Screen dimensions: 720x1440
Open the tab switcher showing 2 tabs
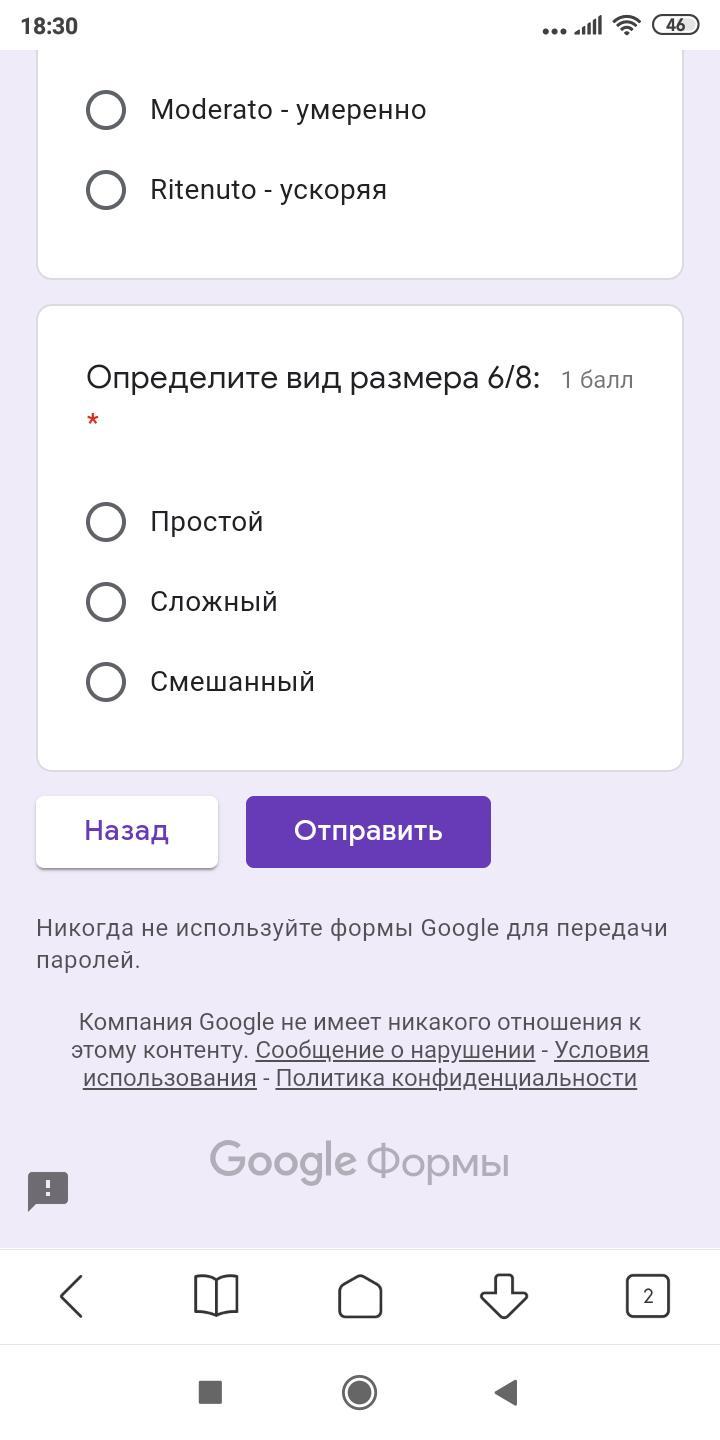[647, 1296]
